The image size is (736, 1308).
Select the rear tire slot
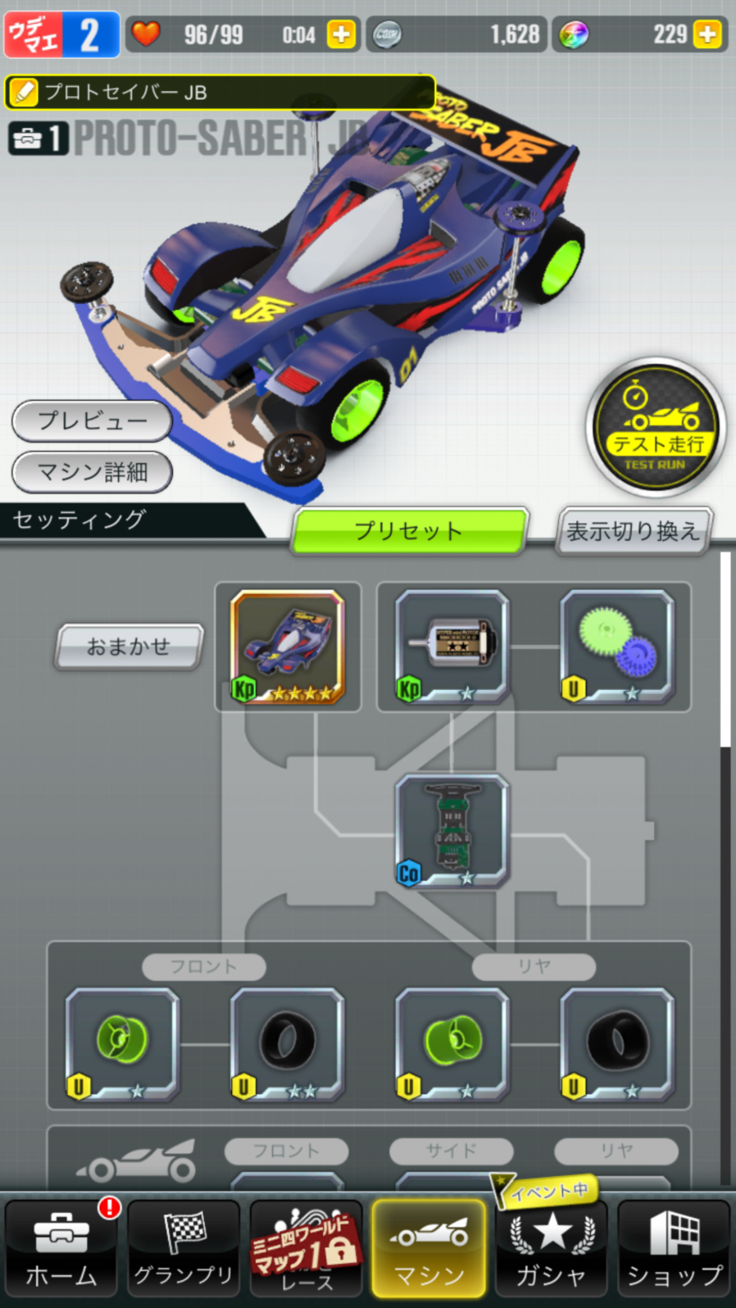coord(617,1045)
